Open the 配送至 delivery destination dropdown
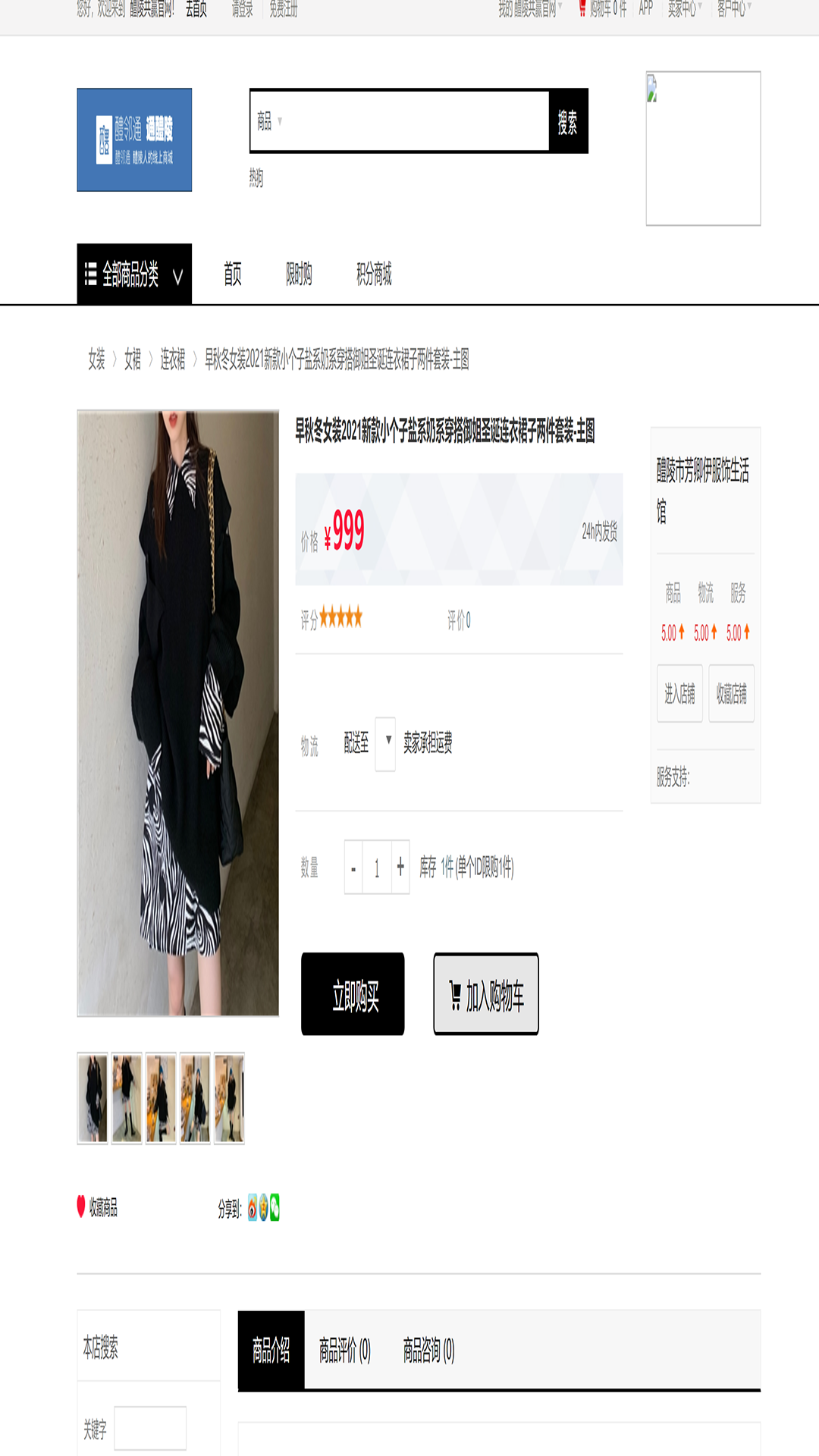The width and height of the screenshot is (819, 1456). (x=386, y=743)
